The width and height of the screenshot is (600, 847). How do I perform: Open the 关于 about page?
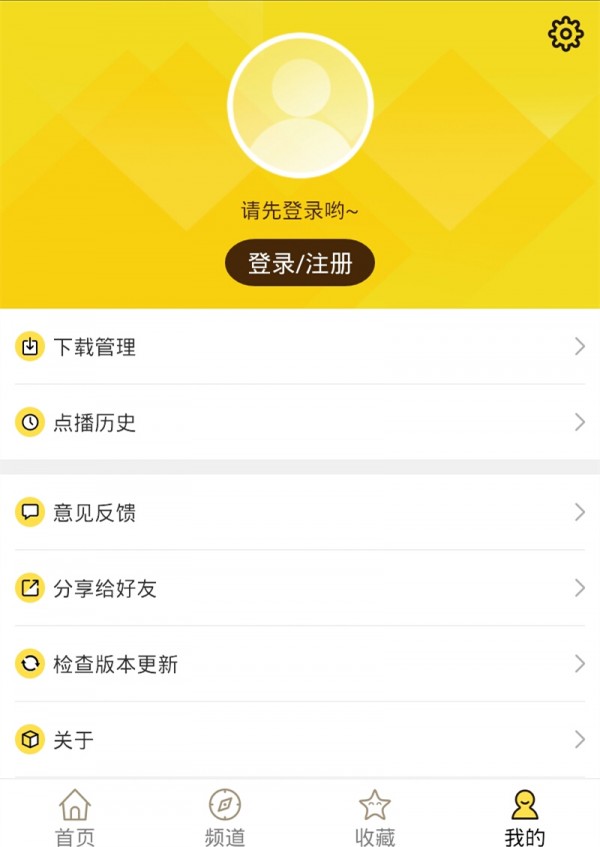[300, 740]
